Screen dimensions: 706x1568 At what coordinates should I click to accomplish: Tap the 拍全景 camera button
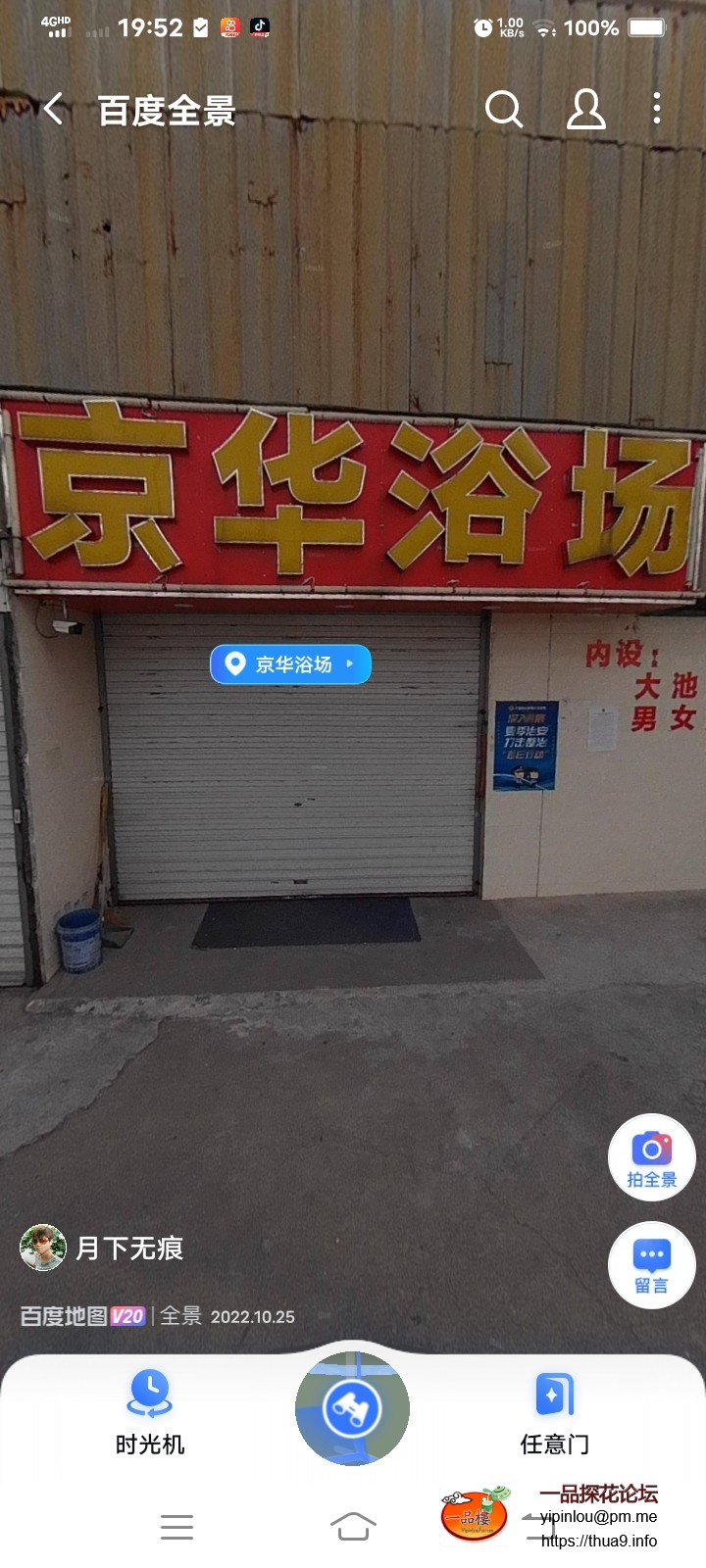coord(652,1157)
